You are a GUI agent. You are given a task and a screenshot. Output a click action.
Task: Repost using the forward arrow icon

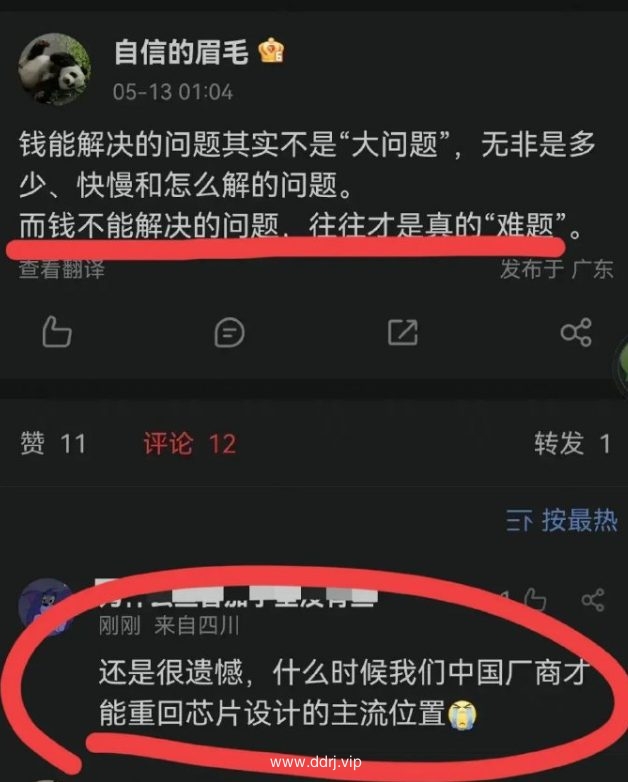coord(402,331)
